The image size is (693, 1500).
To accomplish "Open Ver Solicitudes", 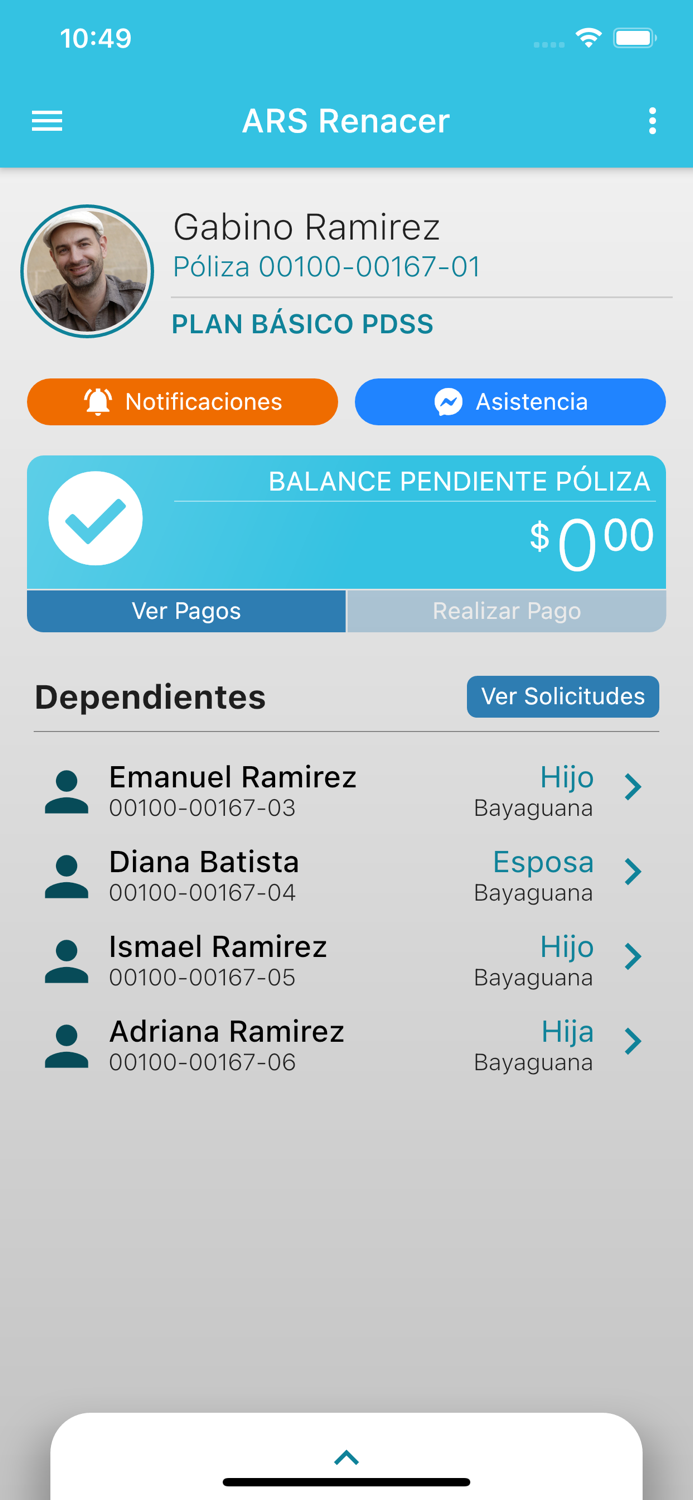I will 562,697.
